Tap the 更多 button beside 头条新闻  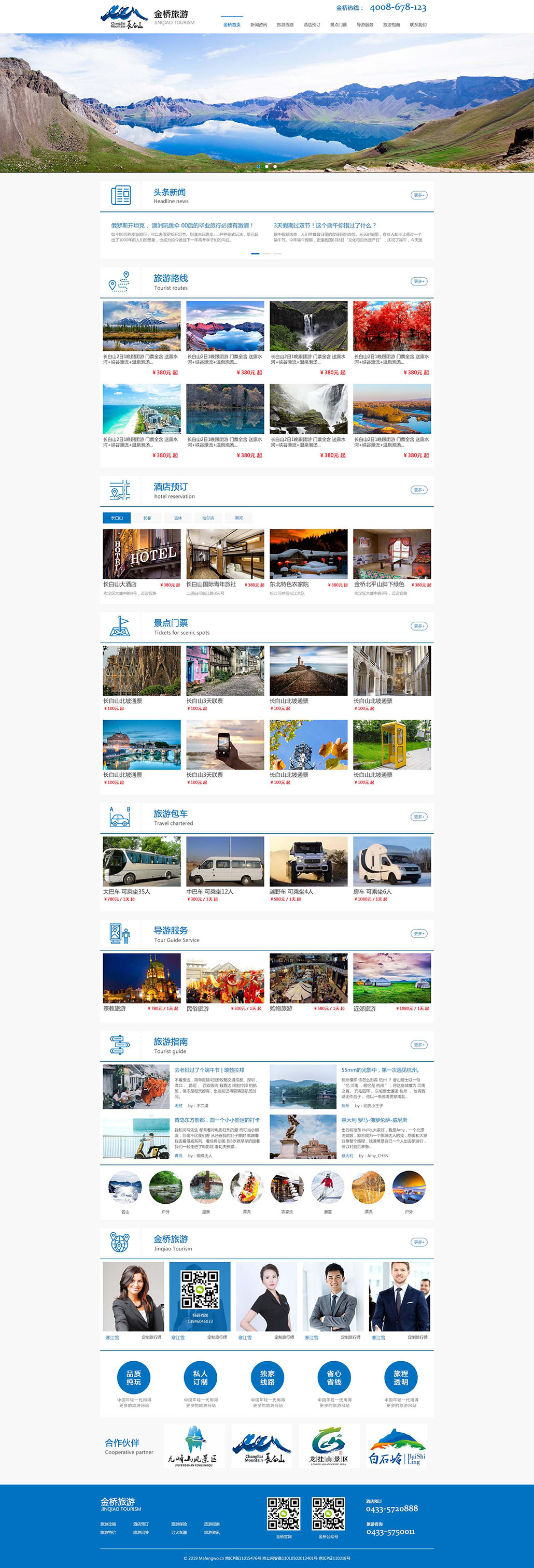[419, 195]
